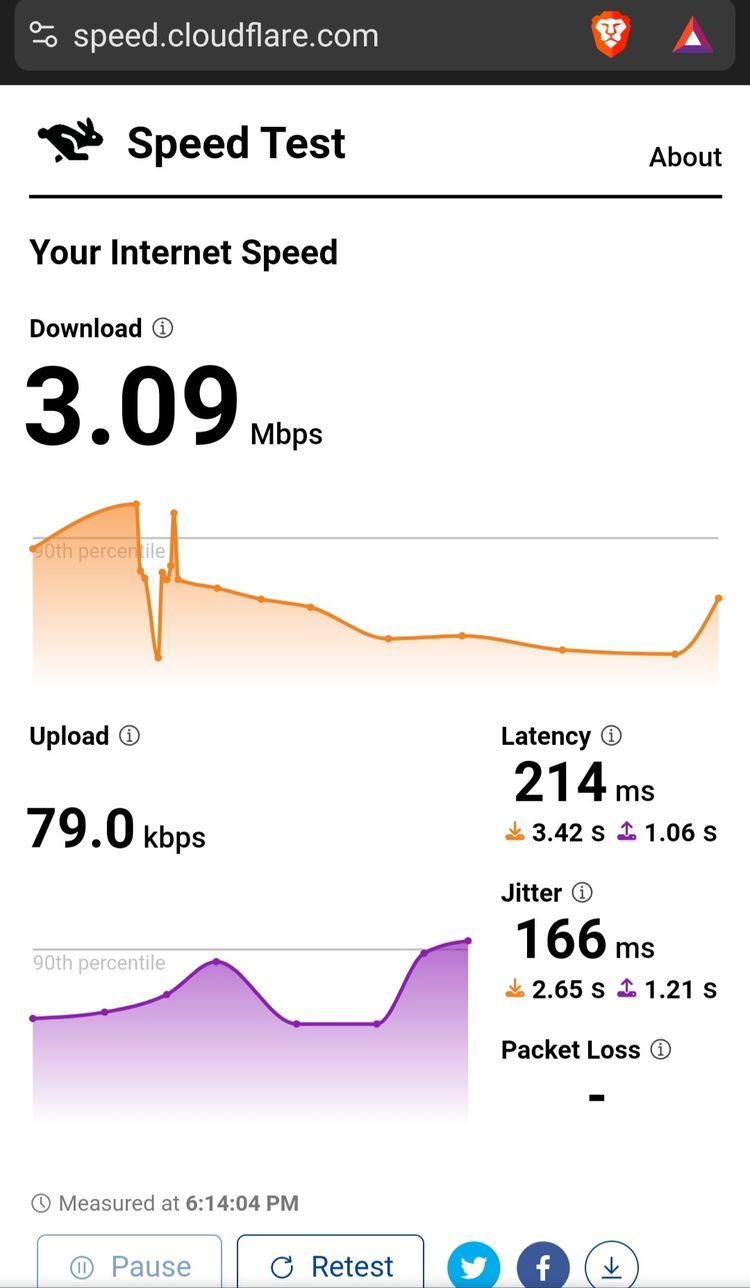This screenshot has width=750, height=1288.
Task: Share results on Facebook
Action: (543, 1266)
